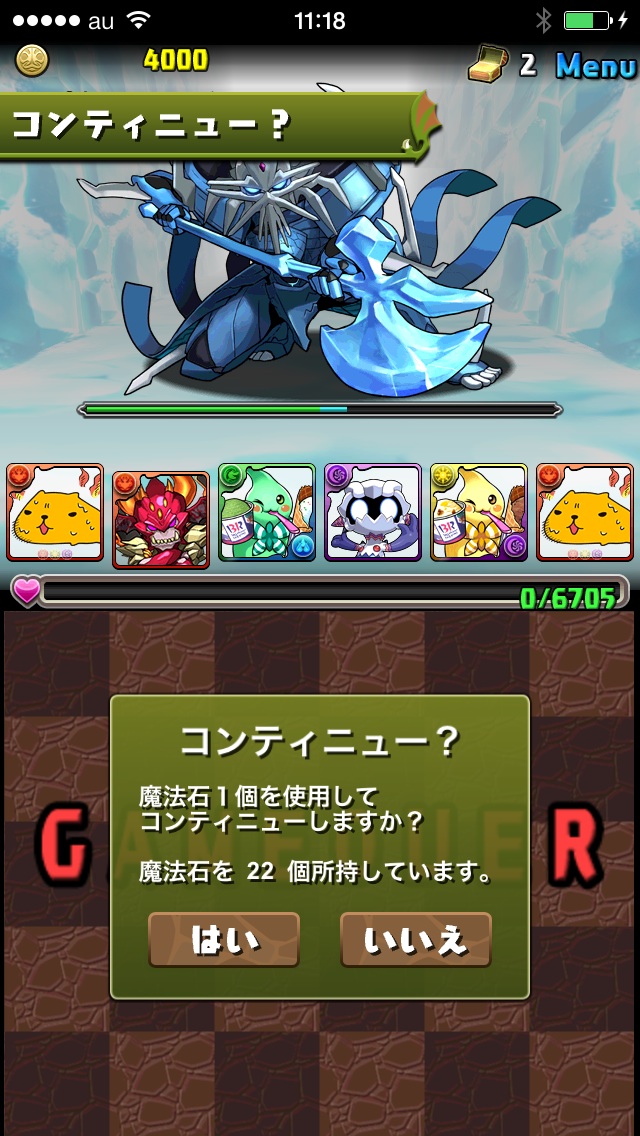Select the green ice cream monster card
Viewport: 640px width, 1136px height.
coord(267,512)
